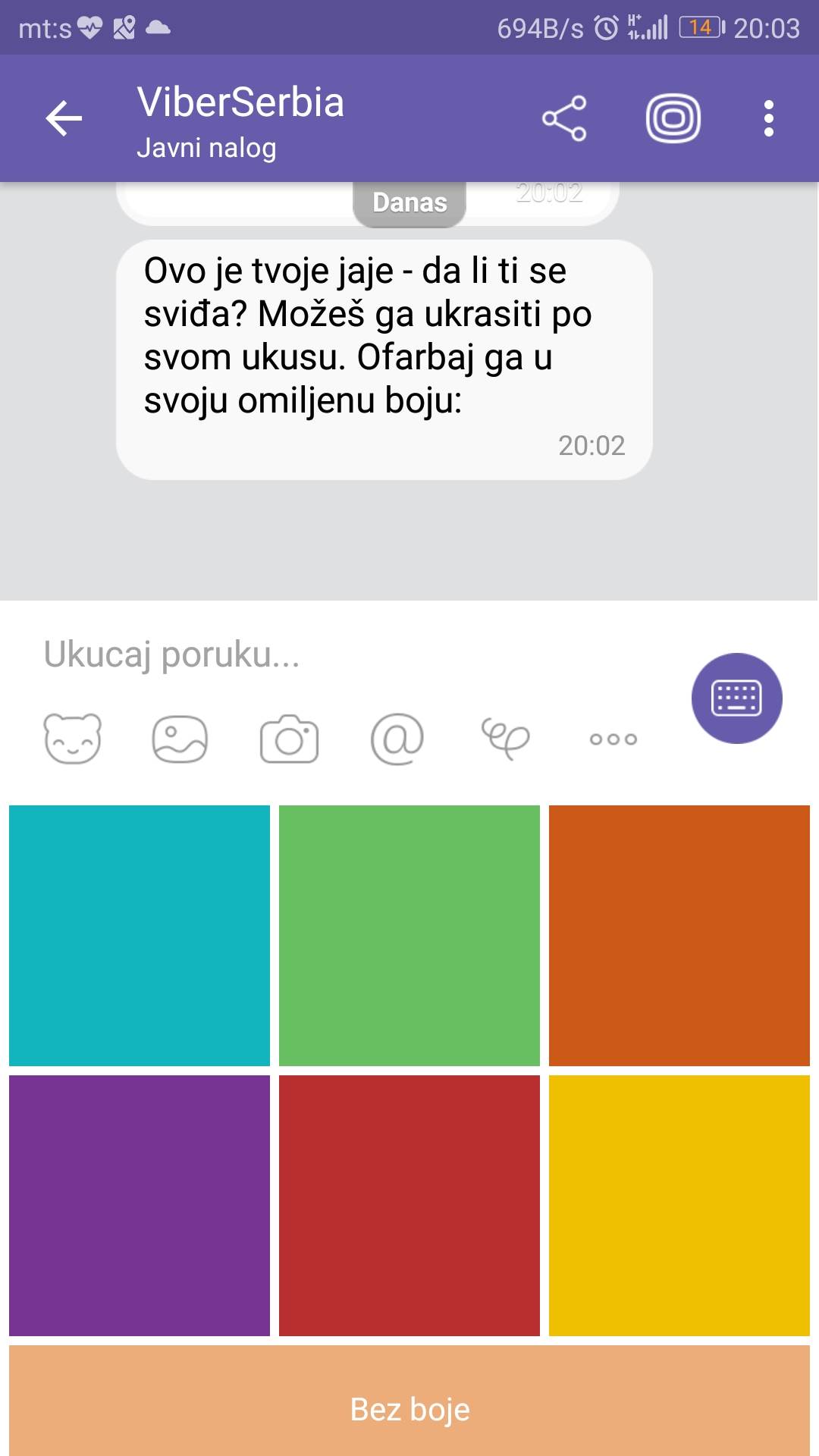Screen dimensions: 819x1456
Task: Paint the egg purple
Action: click(140, 1206)
